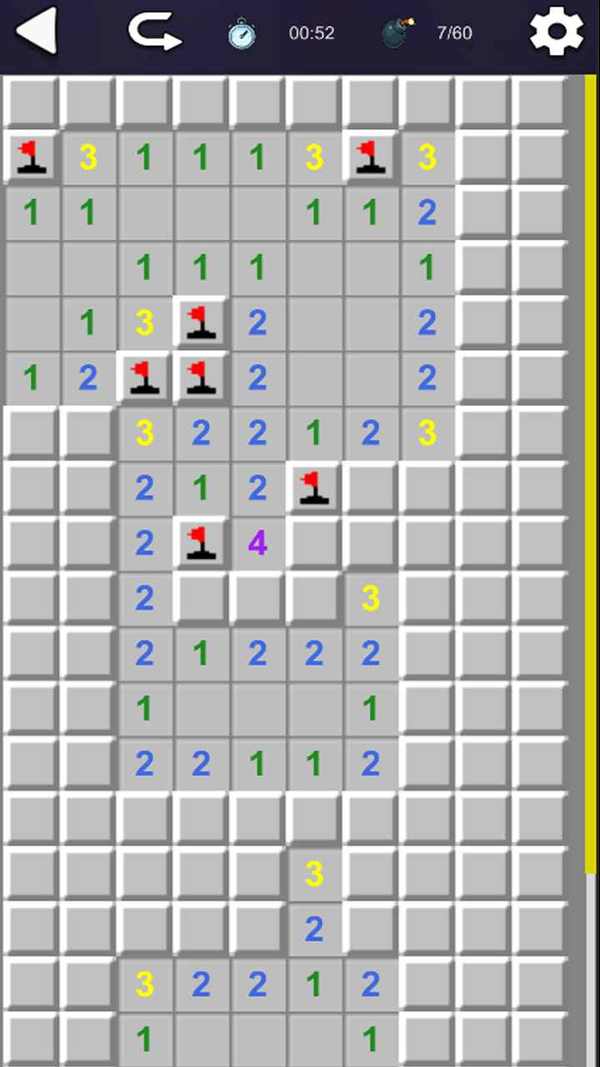Tap the undo curved arrow icon
Viewport: 600px width, 1067px height.
tap(154, 32)
